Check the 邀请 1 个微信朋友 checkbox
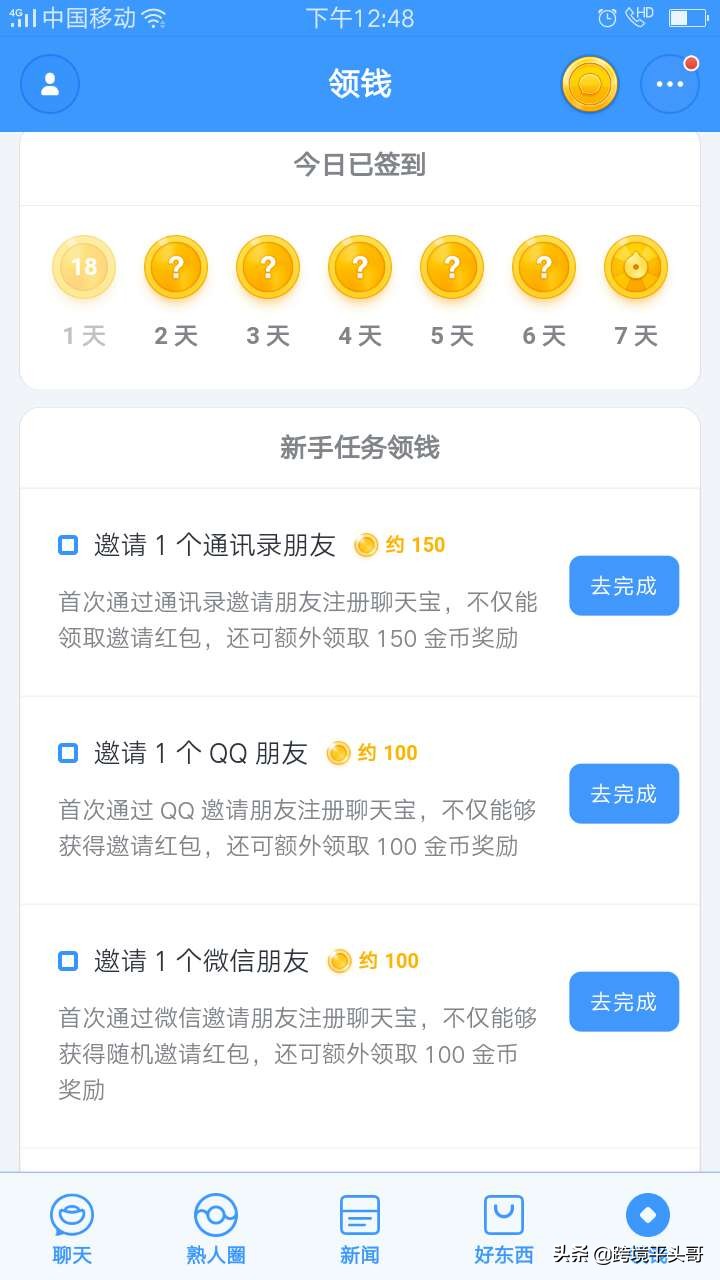This screenshot has width=720, height=1280. click(68, 960)
